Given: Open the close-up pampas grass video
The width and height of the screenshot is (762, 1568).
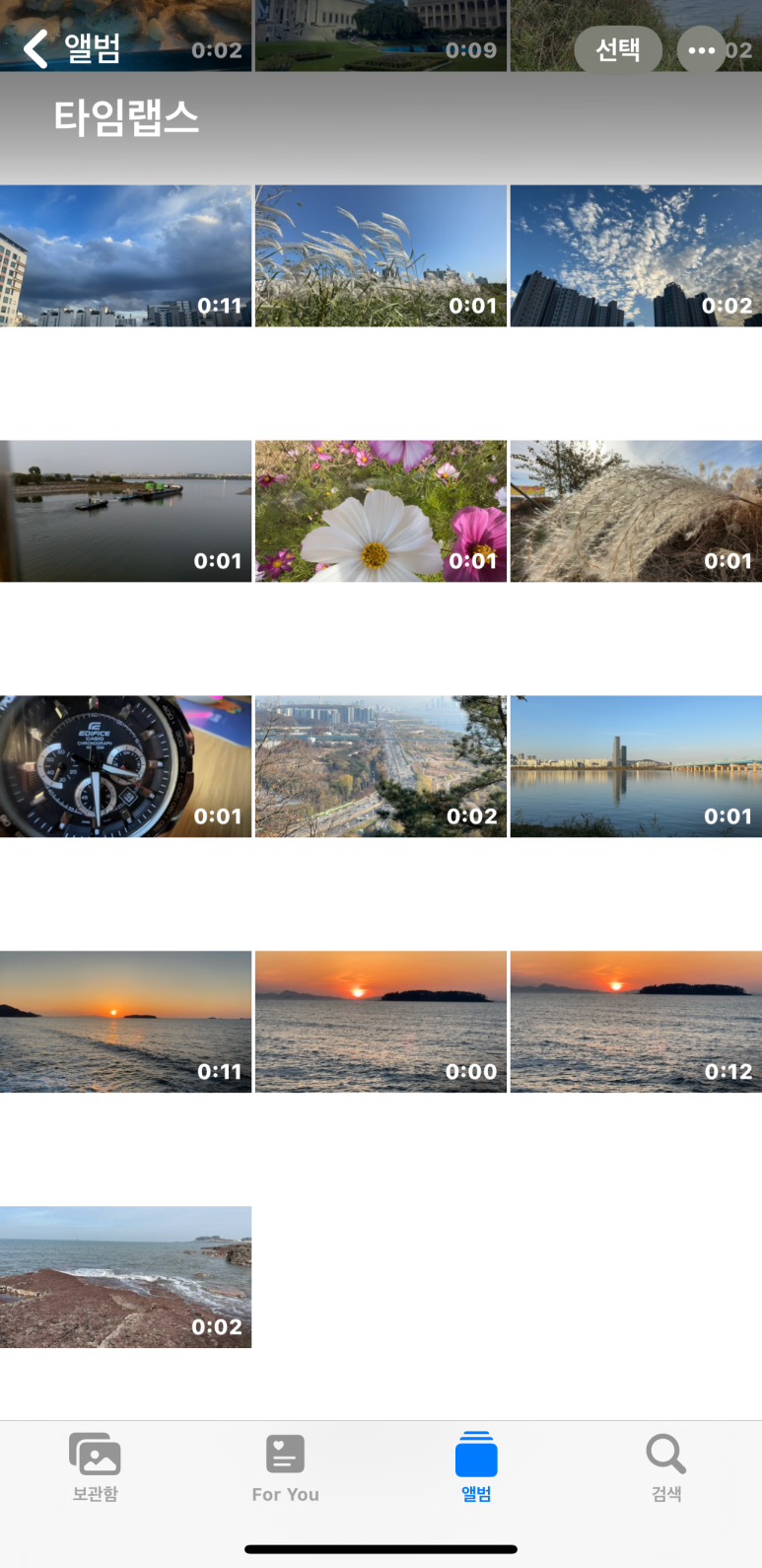Looking at the screenshot, I should pyautogui.click(x=636, y=511).
